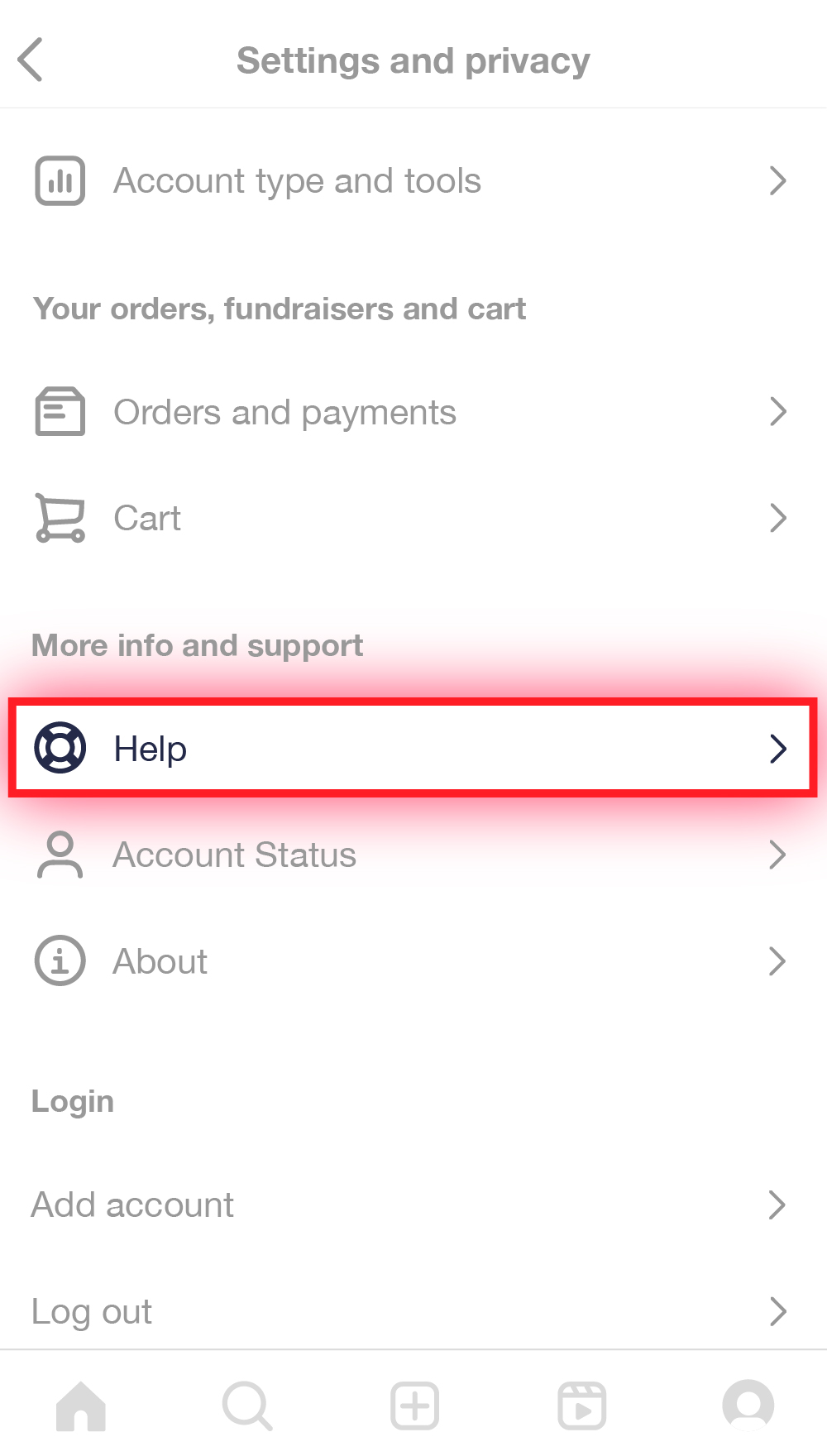This screenshot has height=1456, width=827.
Task: Tap Log out
Action: 409,1310
